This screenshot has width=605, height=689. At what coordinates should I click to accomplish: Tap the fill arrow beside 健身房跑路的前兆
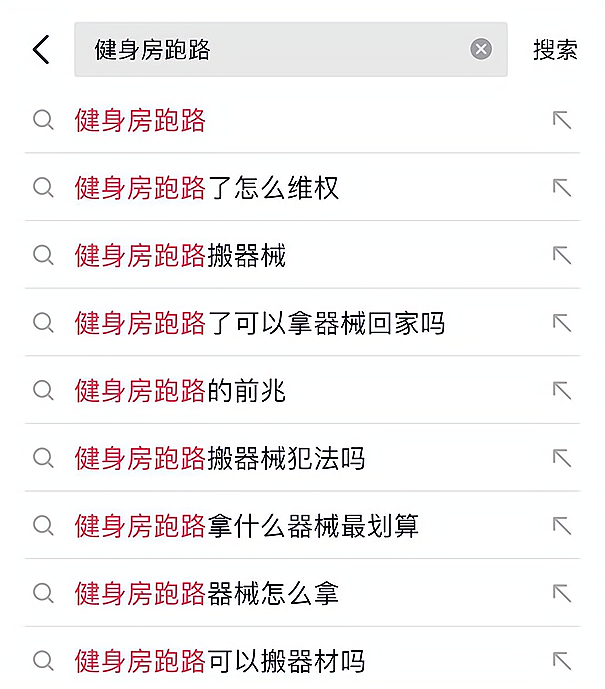[562, 390]
